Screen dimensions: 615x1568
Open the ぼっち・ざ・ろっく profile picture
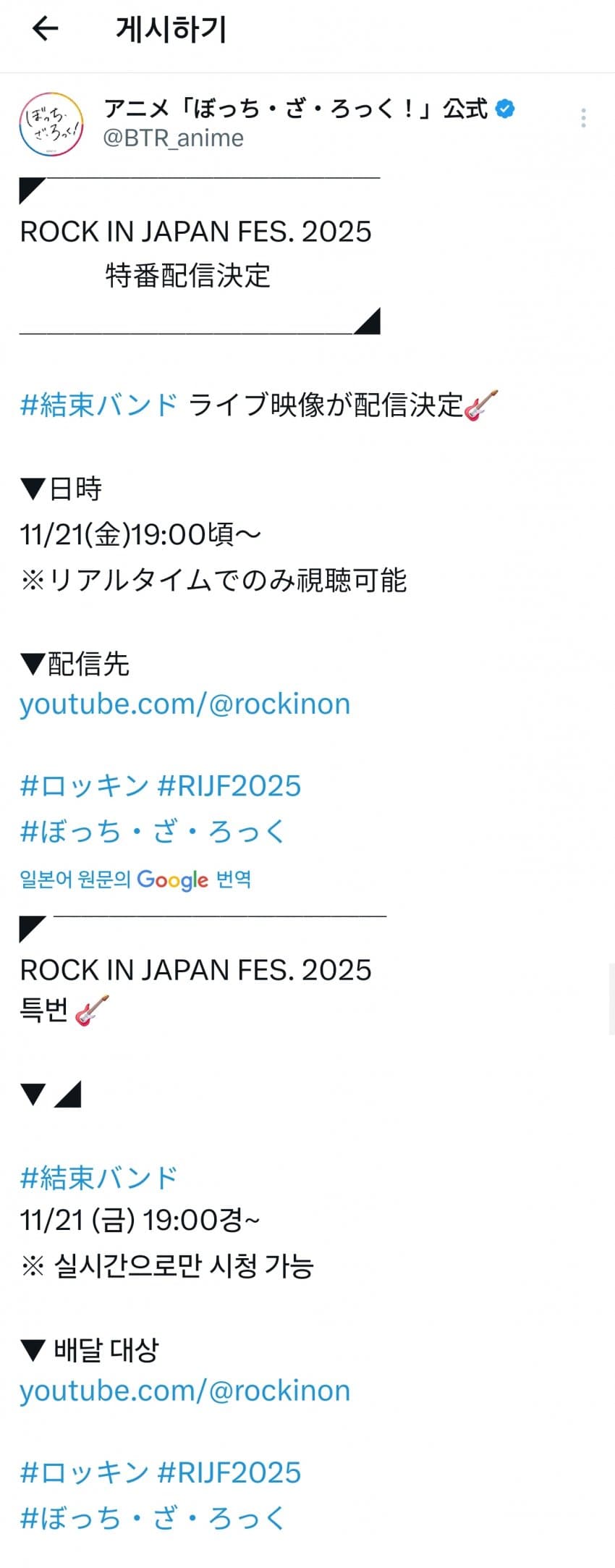coord(51,124)
